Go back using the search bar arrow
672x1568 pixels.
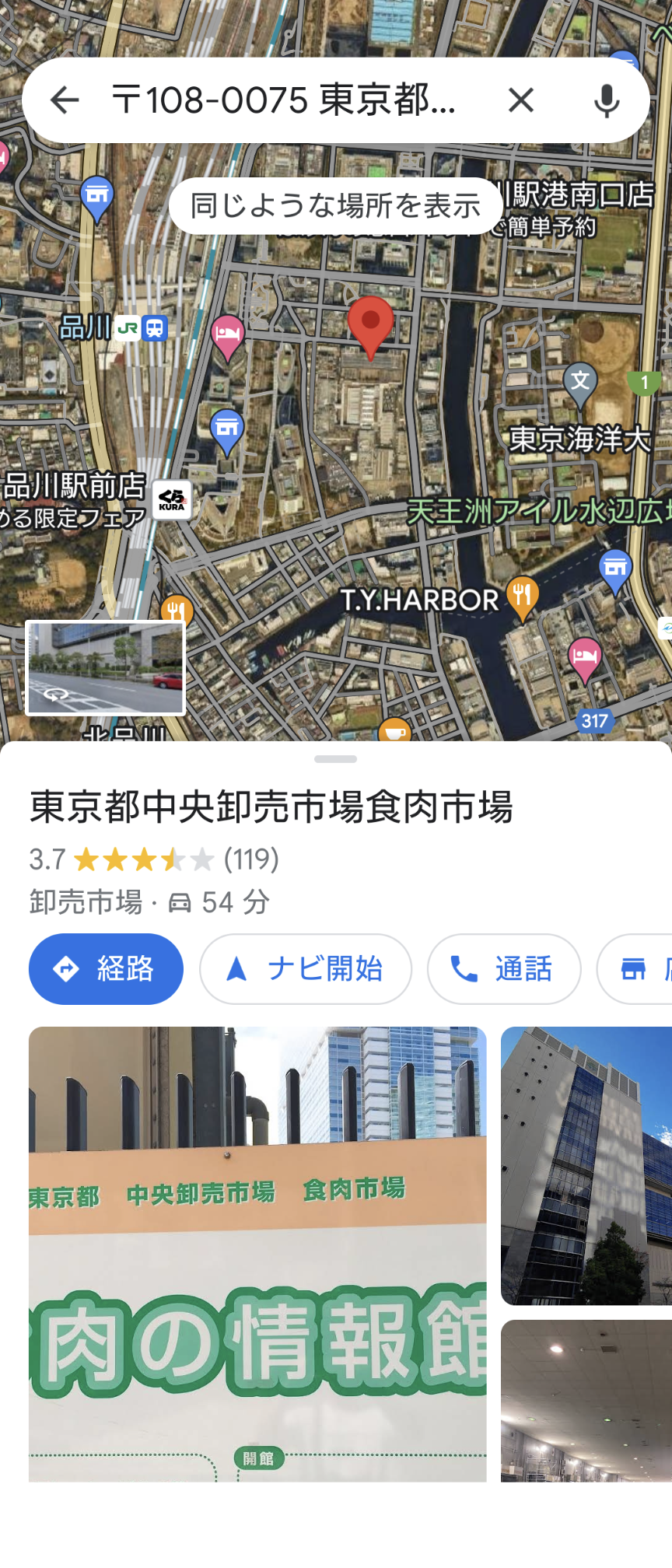pos(65,100)
